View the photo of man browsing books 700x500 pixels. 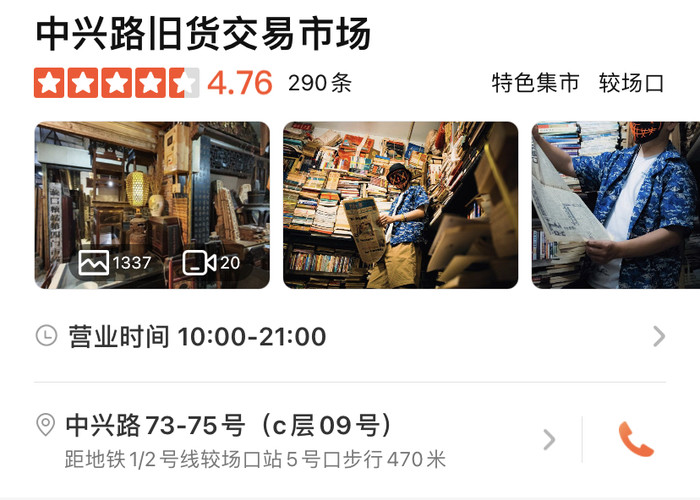pyautogui.click(x=400, y=205)
